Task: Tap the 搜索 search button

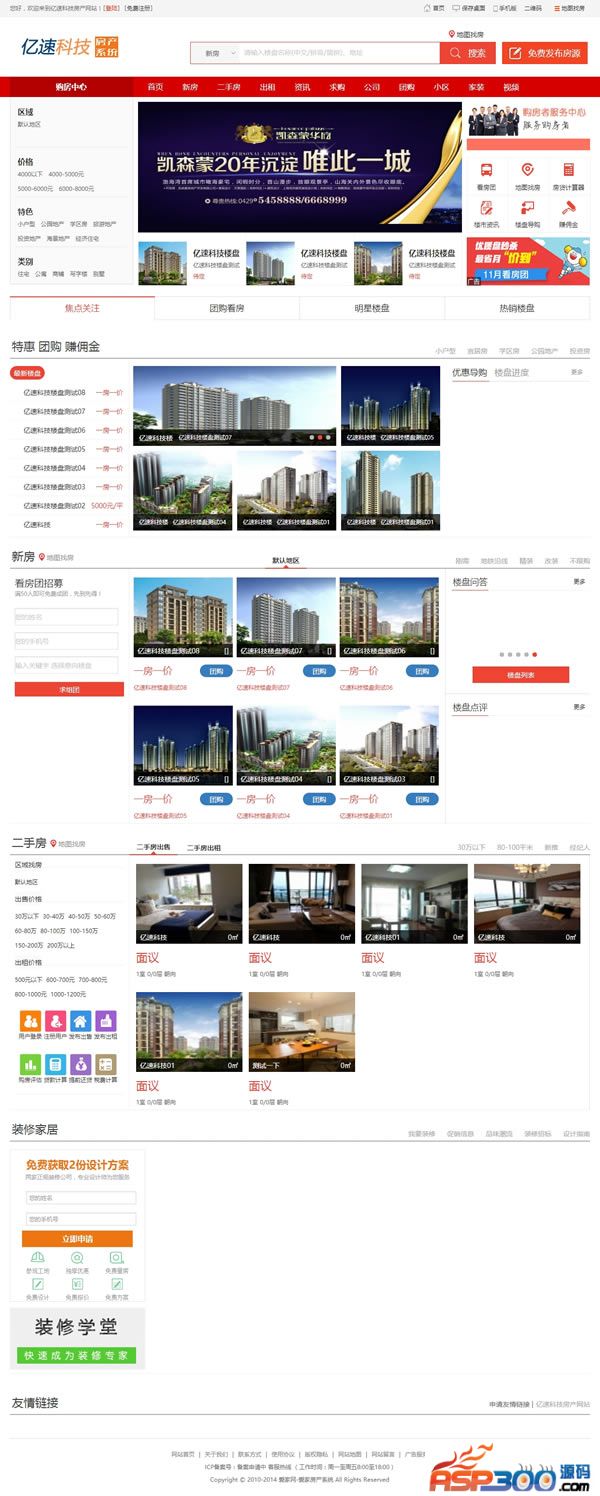Action: coord(467,53)
